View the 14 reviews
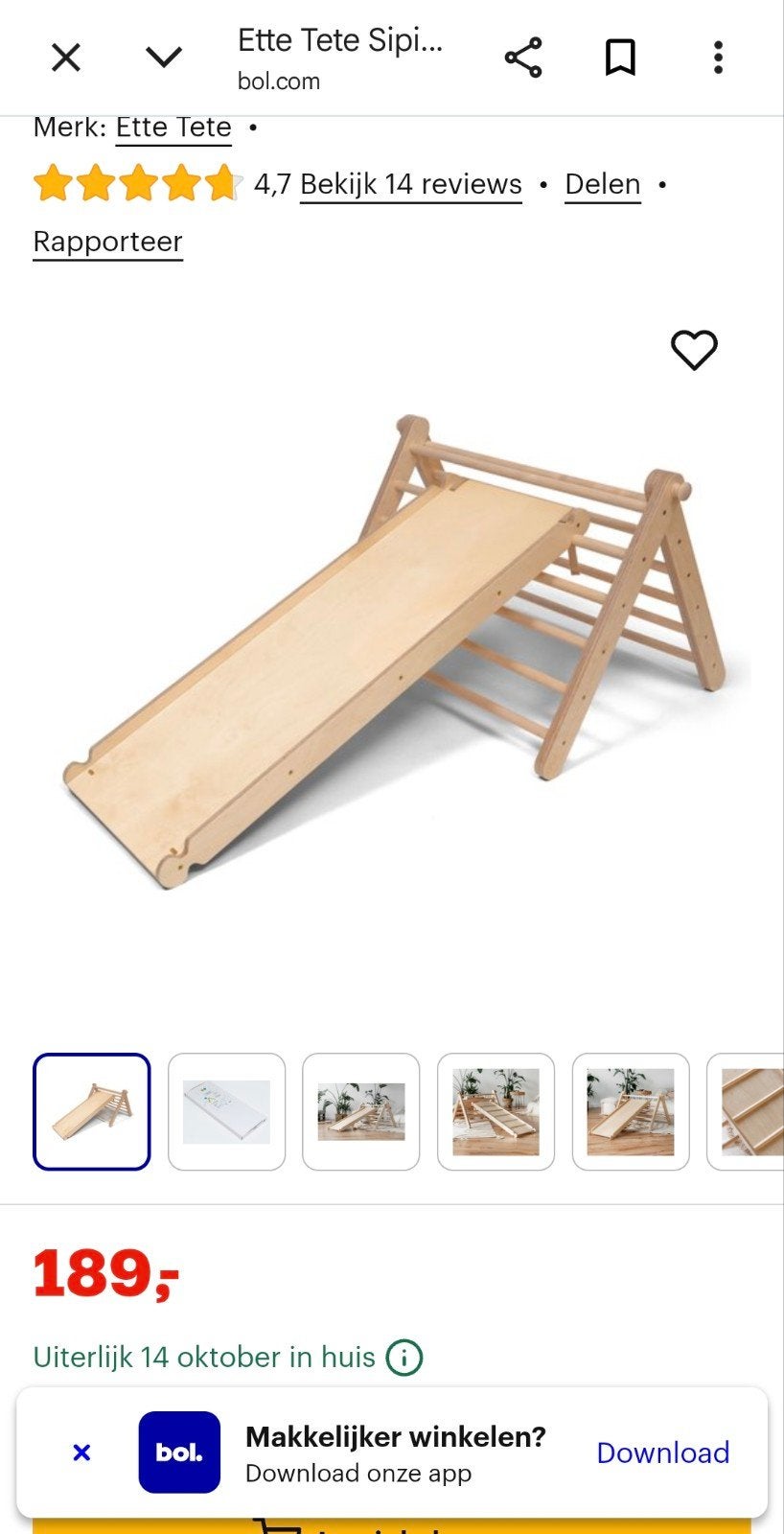The width and height of the screenshot is (784, 1534). pos(411,184)
